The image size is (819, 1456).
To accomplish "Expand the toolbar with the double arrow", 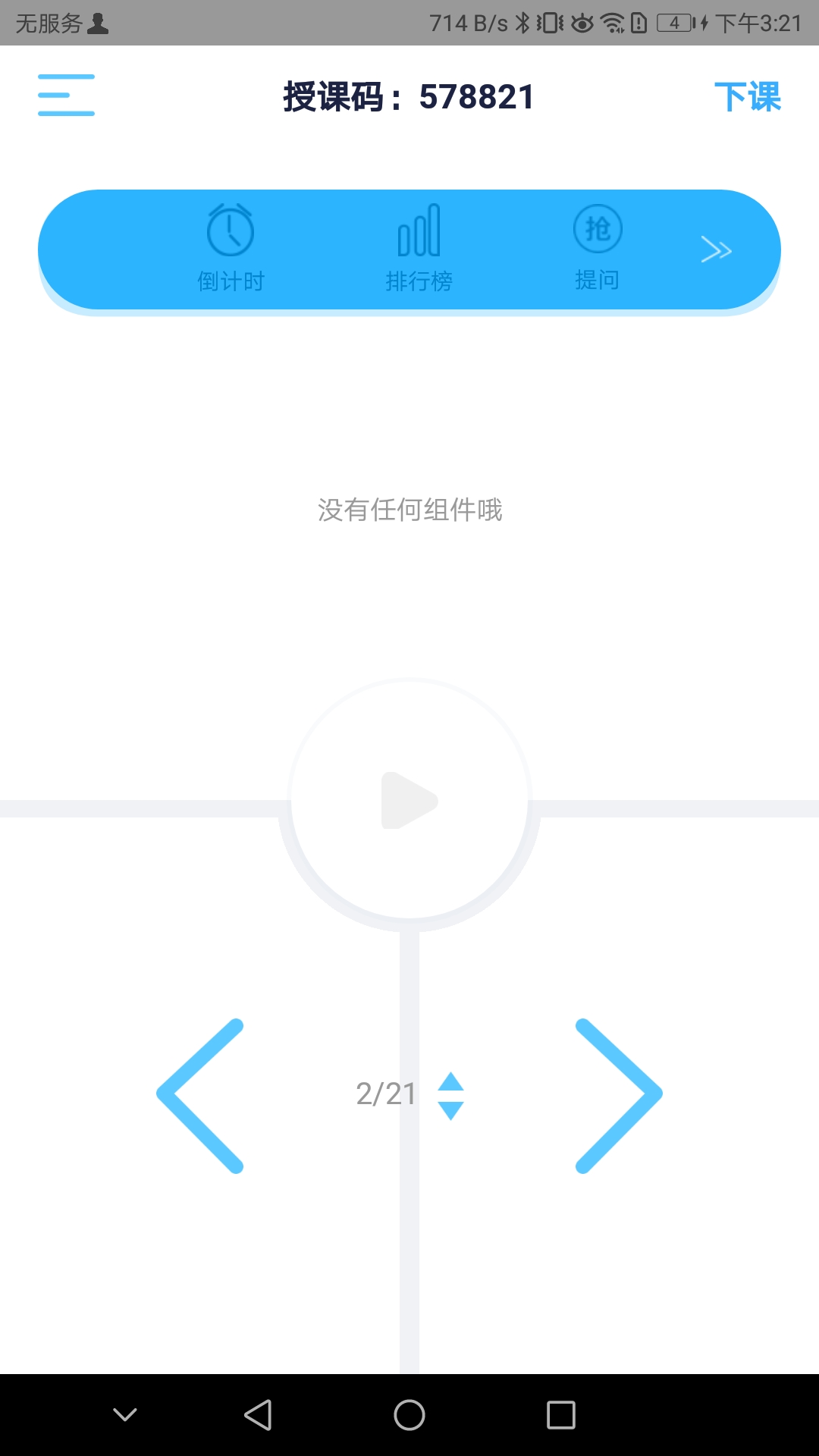I will (716, 249).
